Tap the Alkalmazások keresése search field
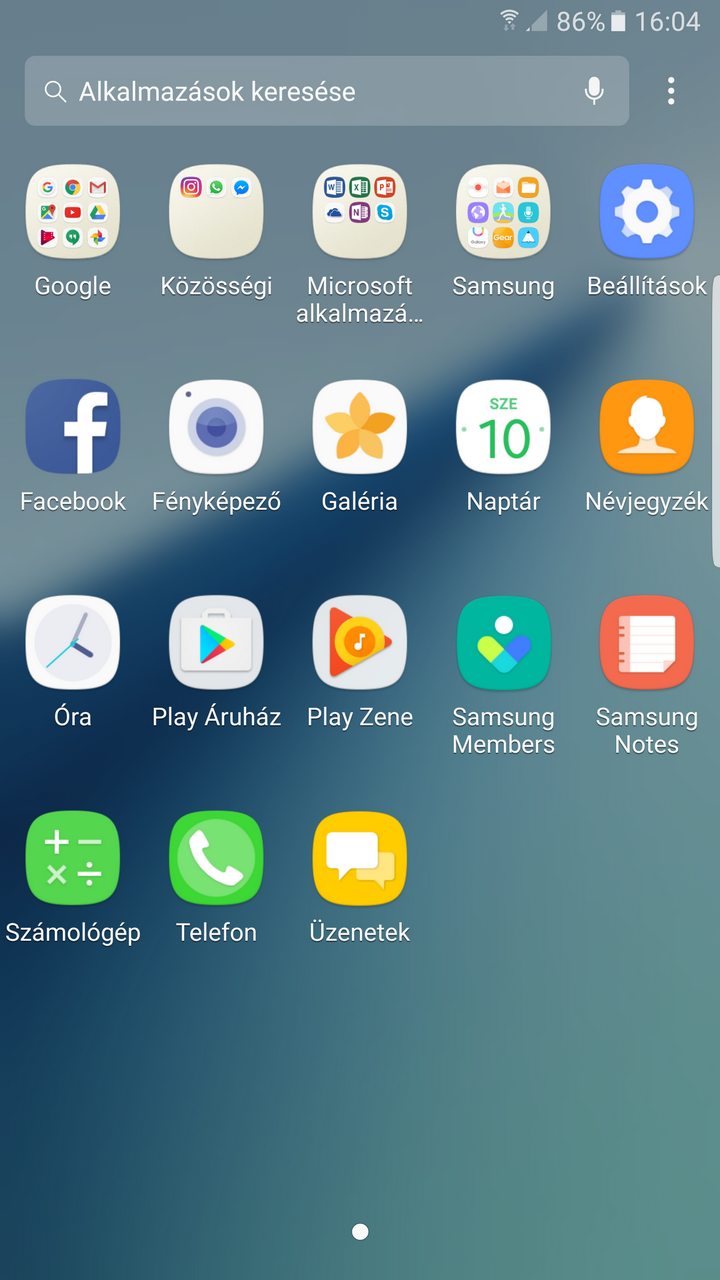Screen dimensions: 720x1280 [300, 91]
